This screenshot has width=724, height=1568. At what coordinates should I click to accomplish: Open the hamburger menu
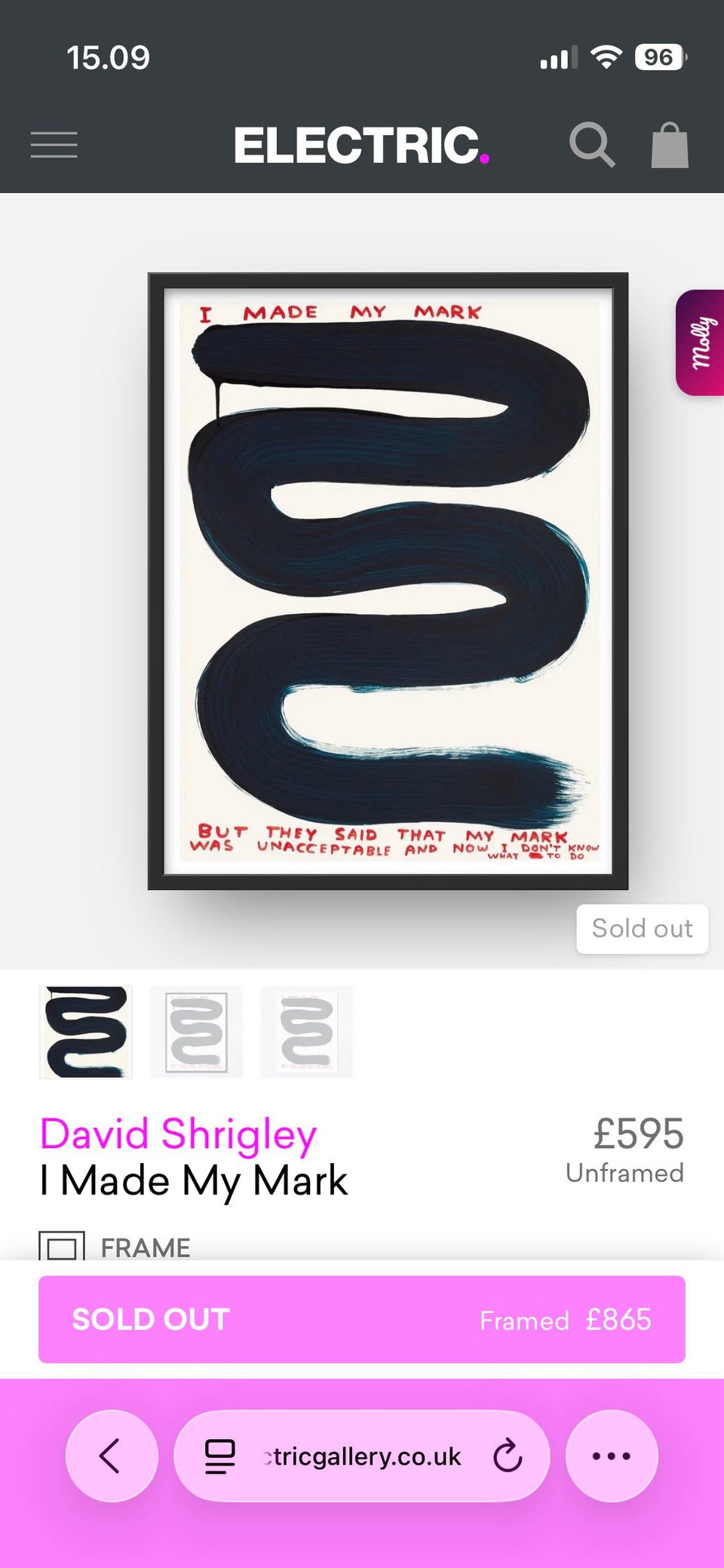pos(54,145)
